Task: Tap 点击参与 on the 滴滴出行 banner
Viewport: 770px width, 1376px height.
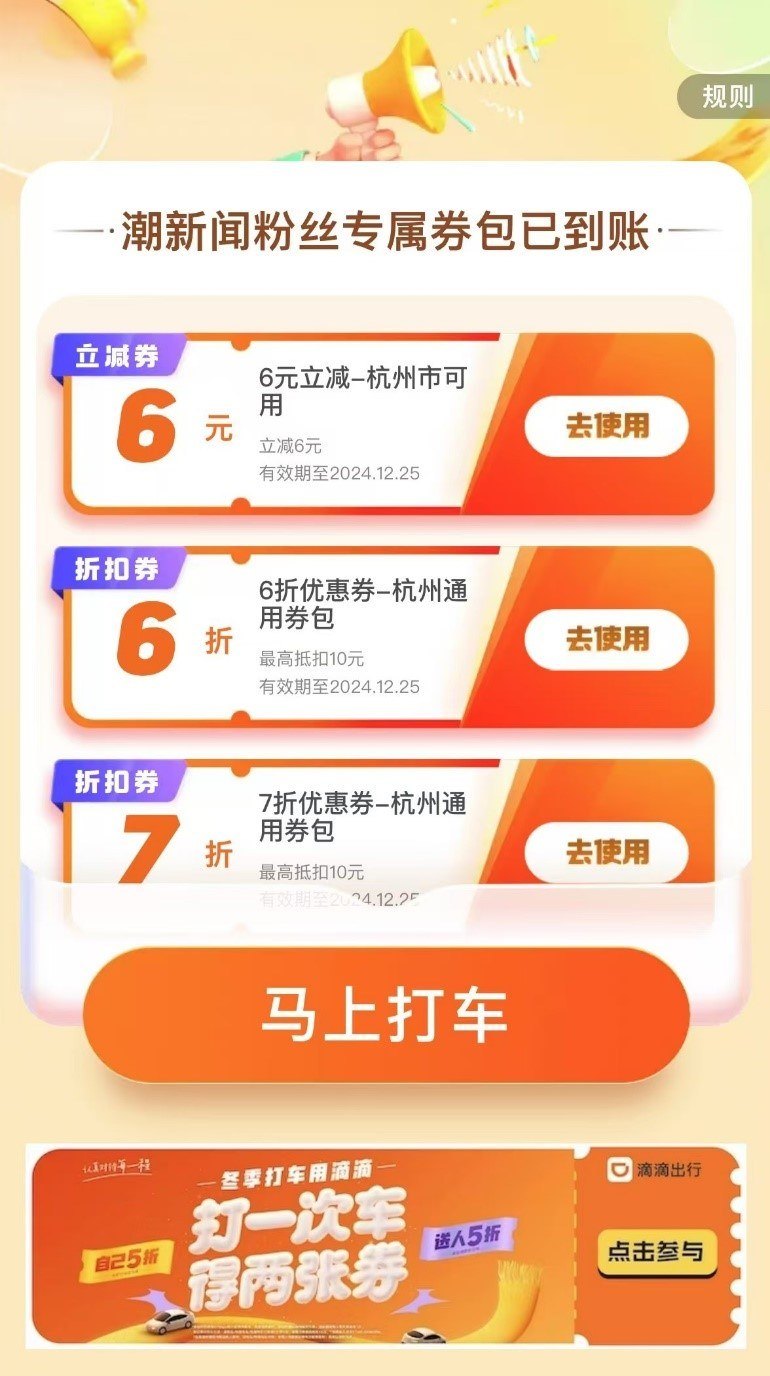Action: (x=657, y=1252)
